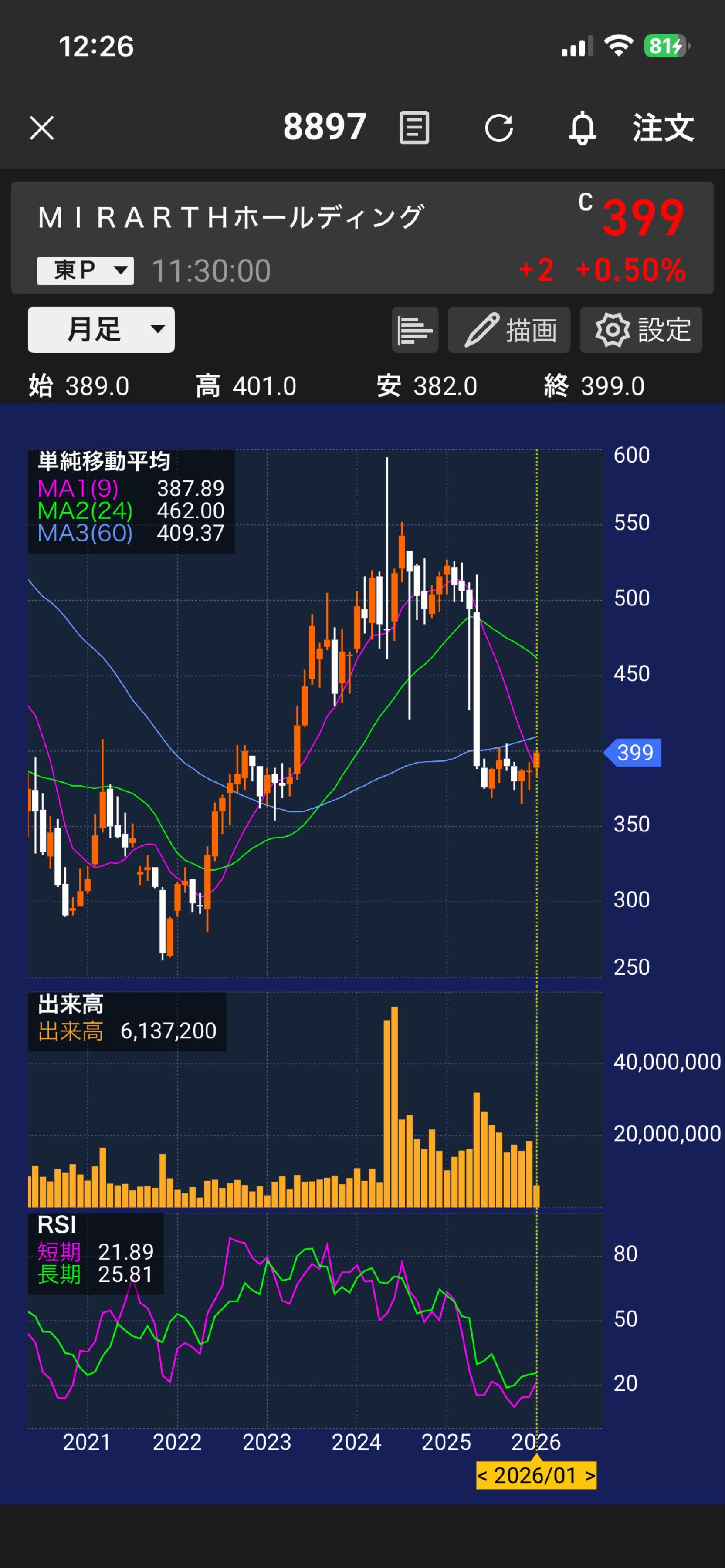The width and height of the screenshot is (725, 1568).
Task: Open the indicator list icon beside 描画
Action: click(414, 329)
